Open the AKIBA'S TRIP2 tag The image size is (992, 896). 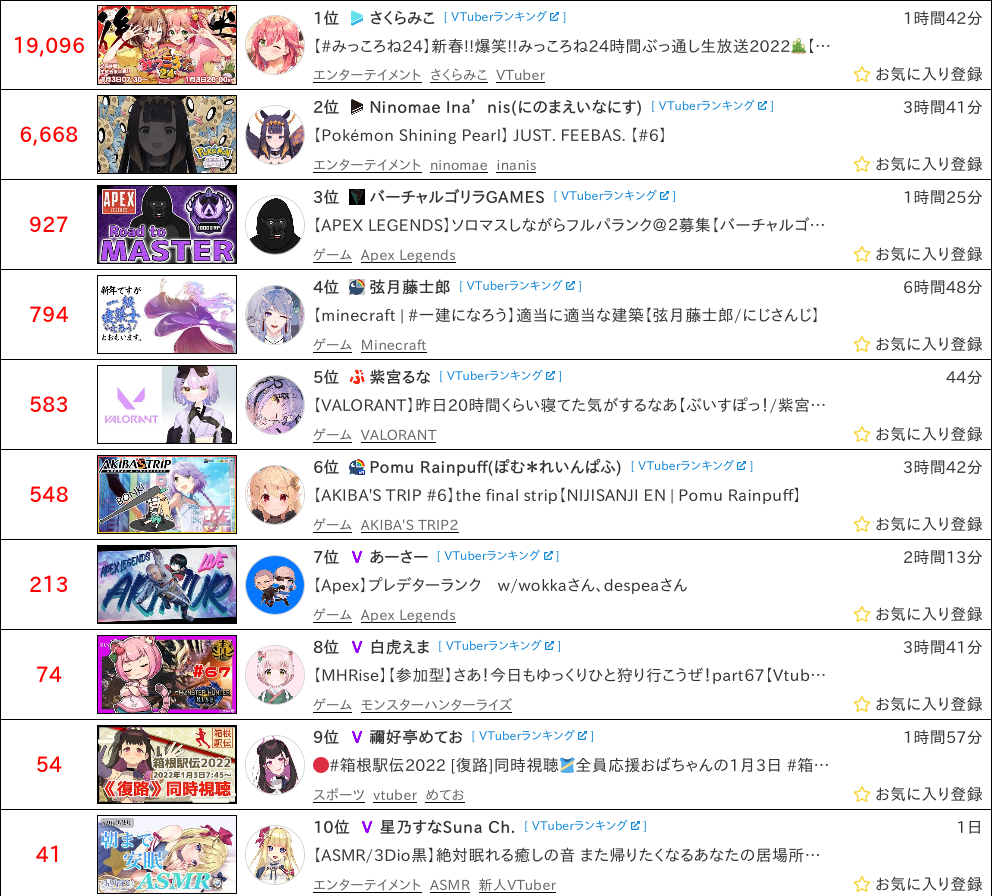click(x=409, y=525)
